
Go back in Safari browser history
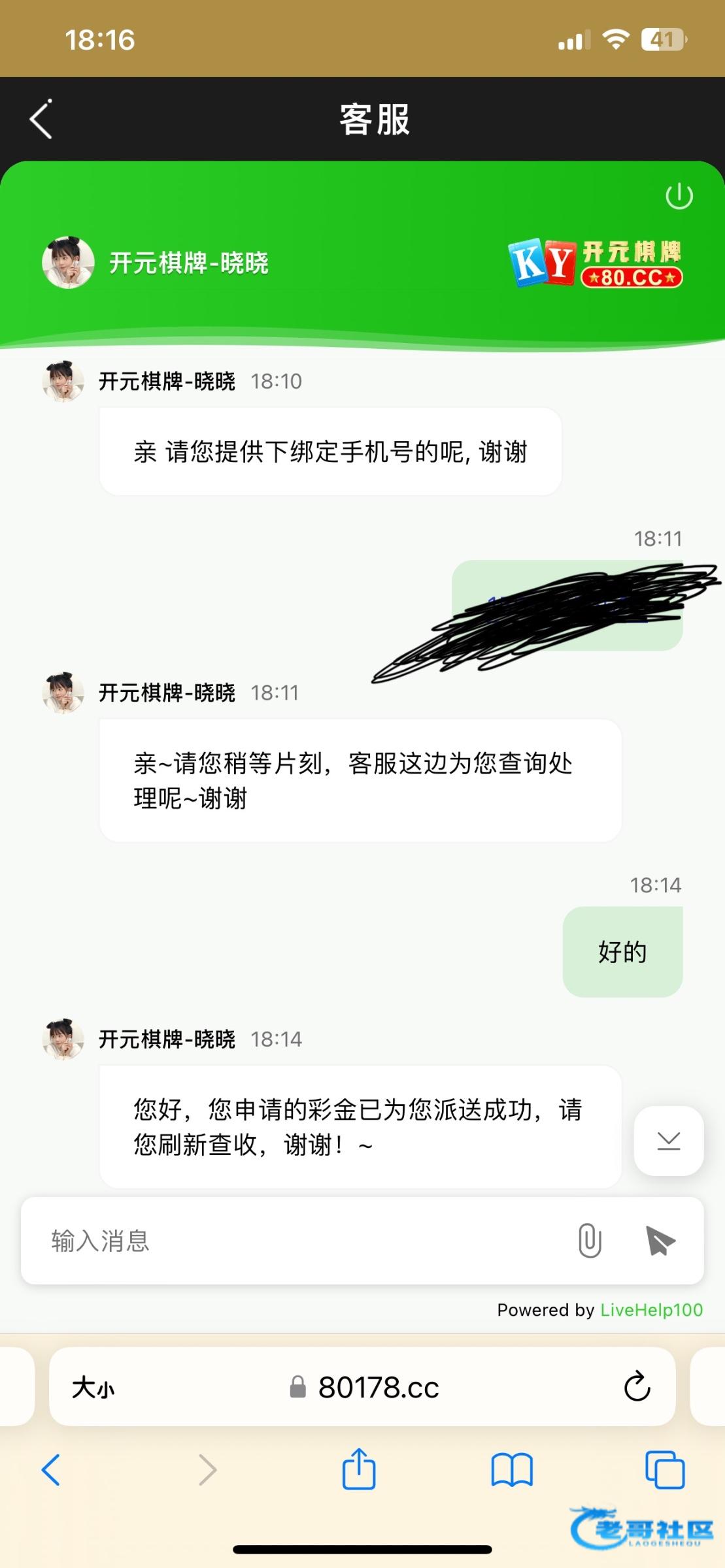click(x=51, y=1470)
